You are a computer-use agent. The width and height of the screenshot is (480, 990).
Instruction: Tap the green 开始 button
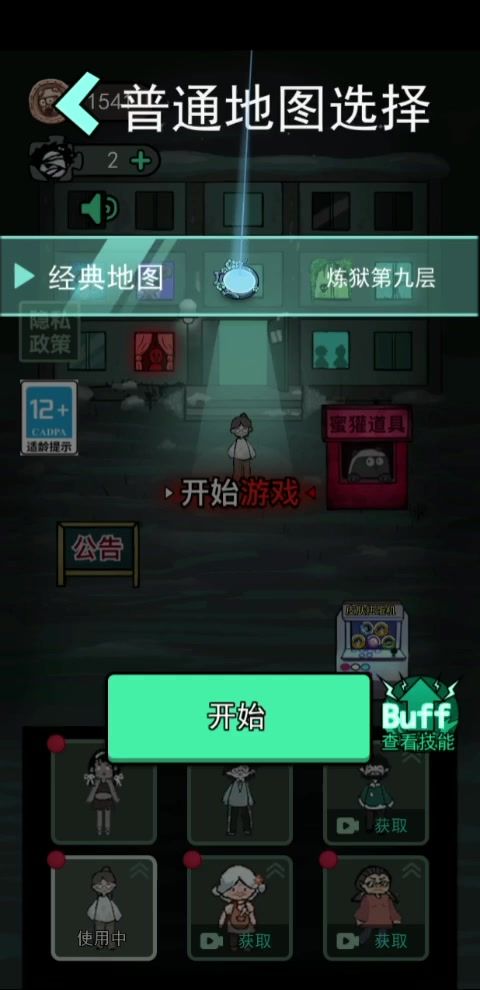(x=238, y=717)
